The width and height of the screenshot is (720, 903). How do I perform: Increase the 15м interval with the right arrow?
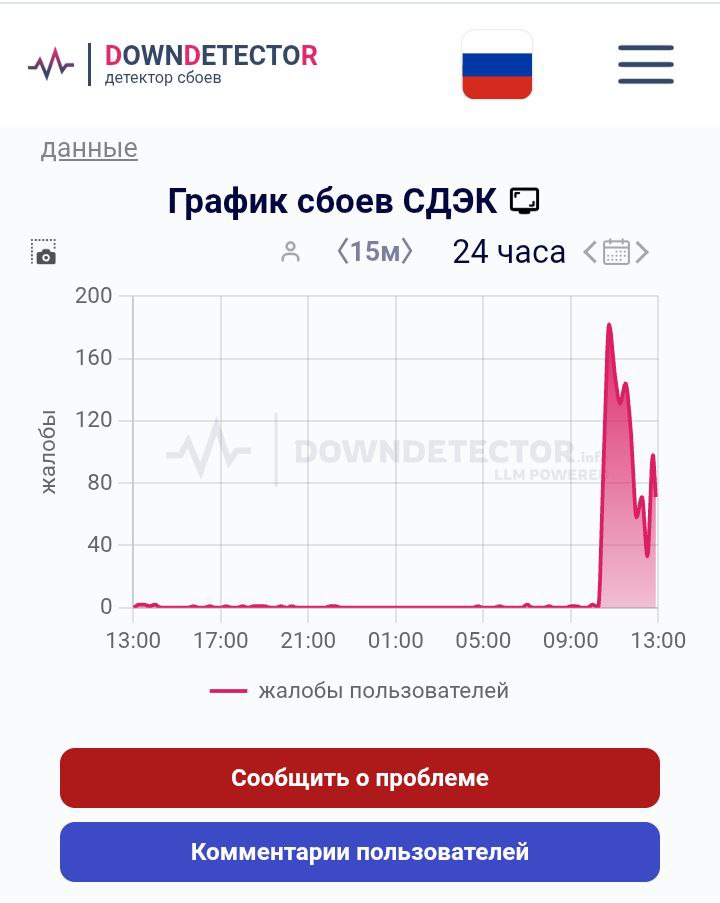407,252
